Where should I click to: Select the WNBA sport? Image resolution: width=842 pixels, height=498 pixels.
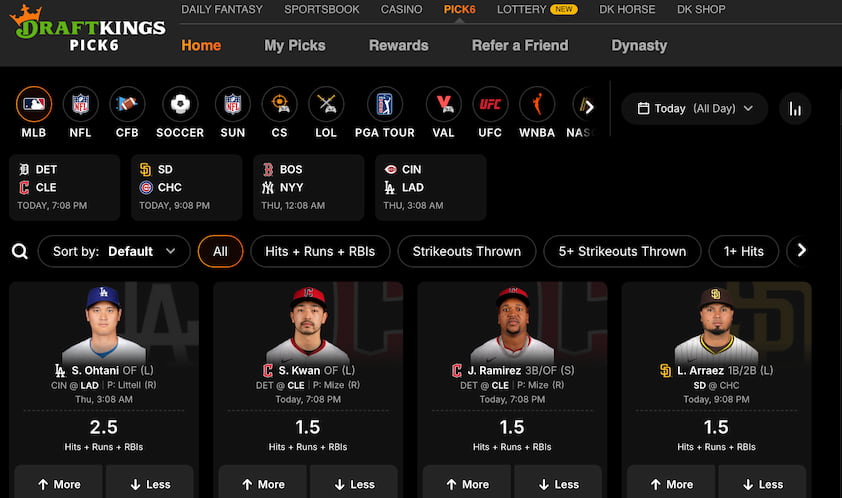pyautogui.click(x=537, y=104)
